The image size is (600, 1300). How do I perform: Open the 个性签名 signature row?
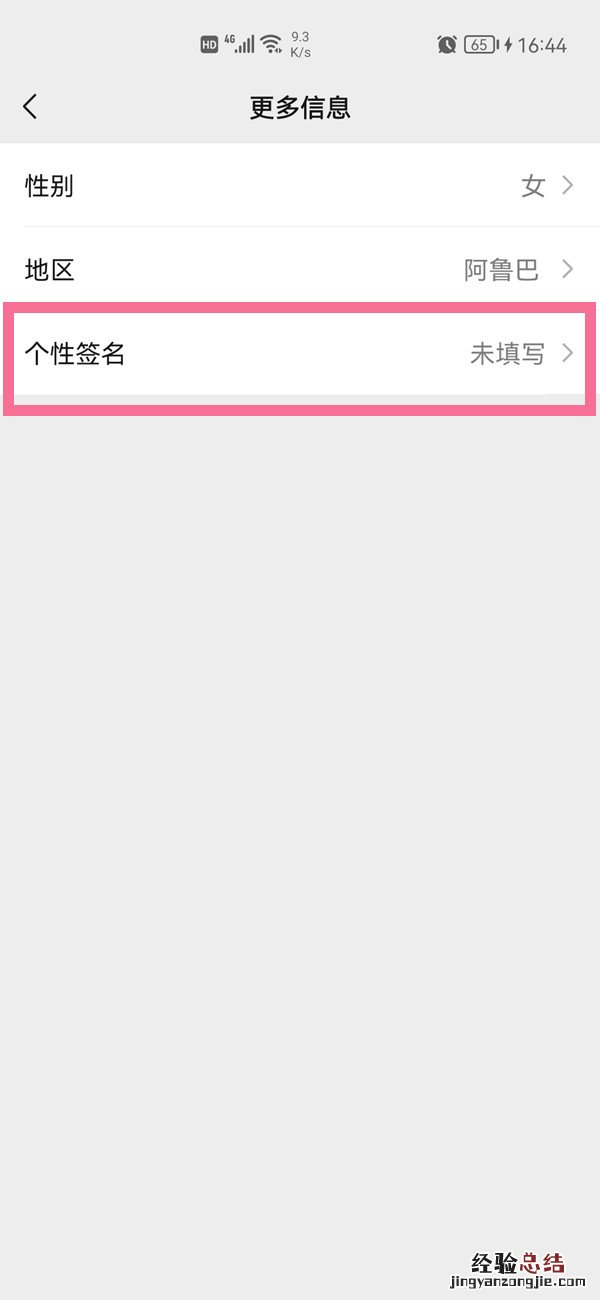click(x=300, y=354)
